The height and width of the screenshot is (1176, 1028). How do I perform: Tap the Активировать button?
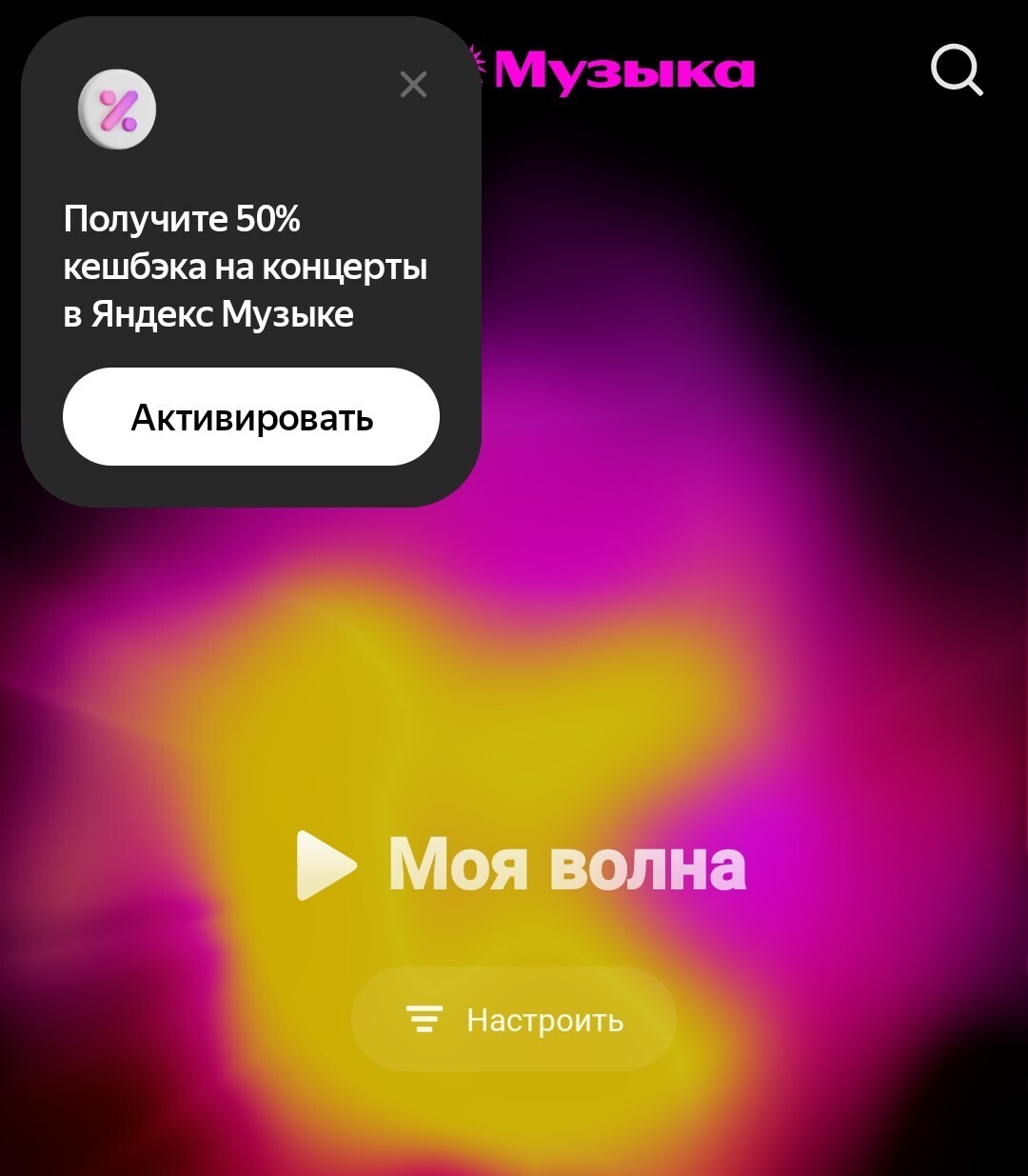pyautogui.click(x=251, y=417)
